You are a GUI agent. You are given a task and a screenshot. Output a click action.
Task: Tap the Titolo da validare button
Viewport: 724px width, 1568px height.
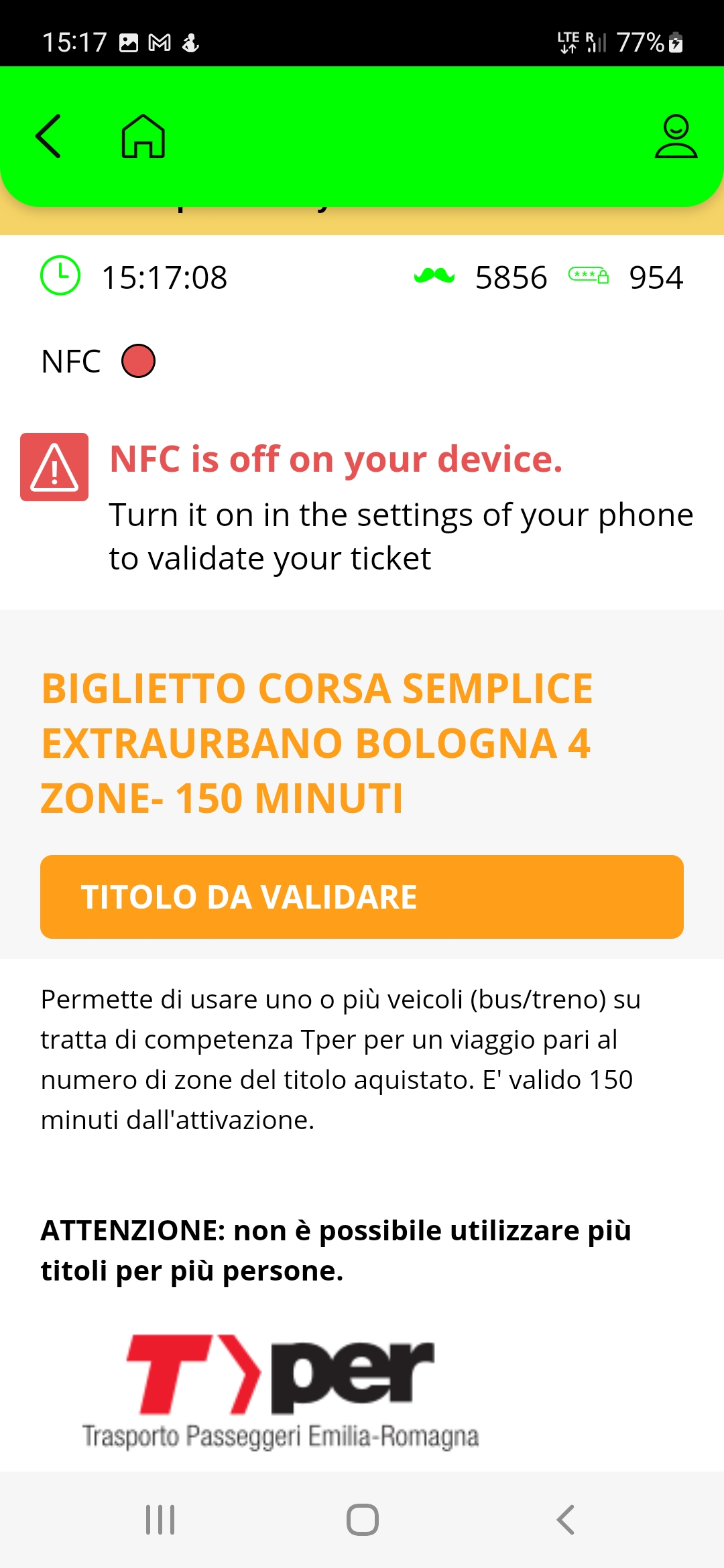click(362, 897)
